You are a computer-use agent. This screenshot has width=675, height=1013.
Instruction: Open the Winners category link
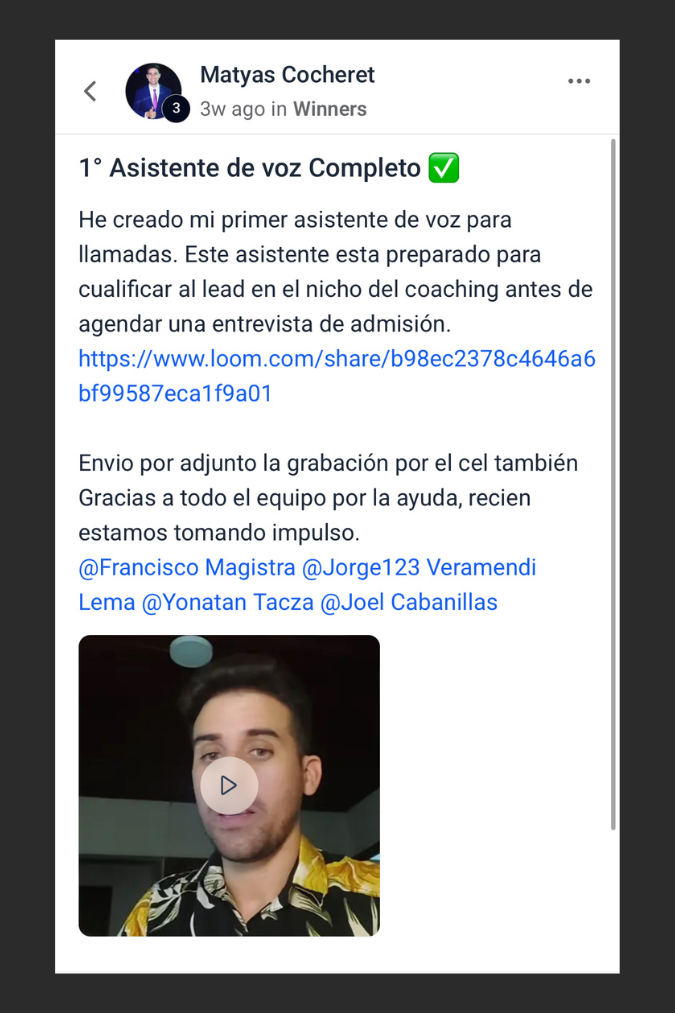[x=330, y=109]
